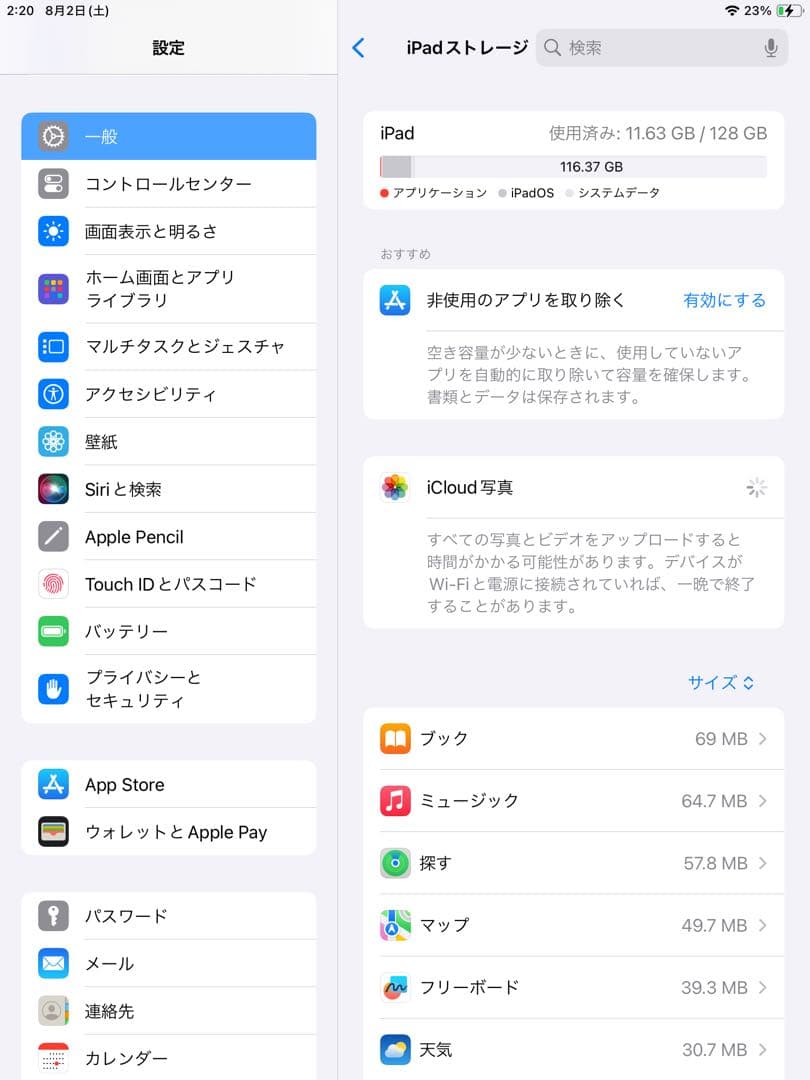Open マルチタスクとジェスチャ settings

point(53,346)
